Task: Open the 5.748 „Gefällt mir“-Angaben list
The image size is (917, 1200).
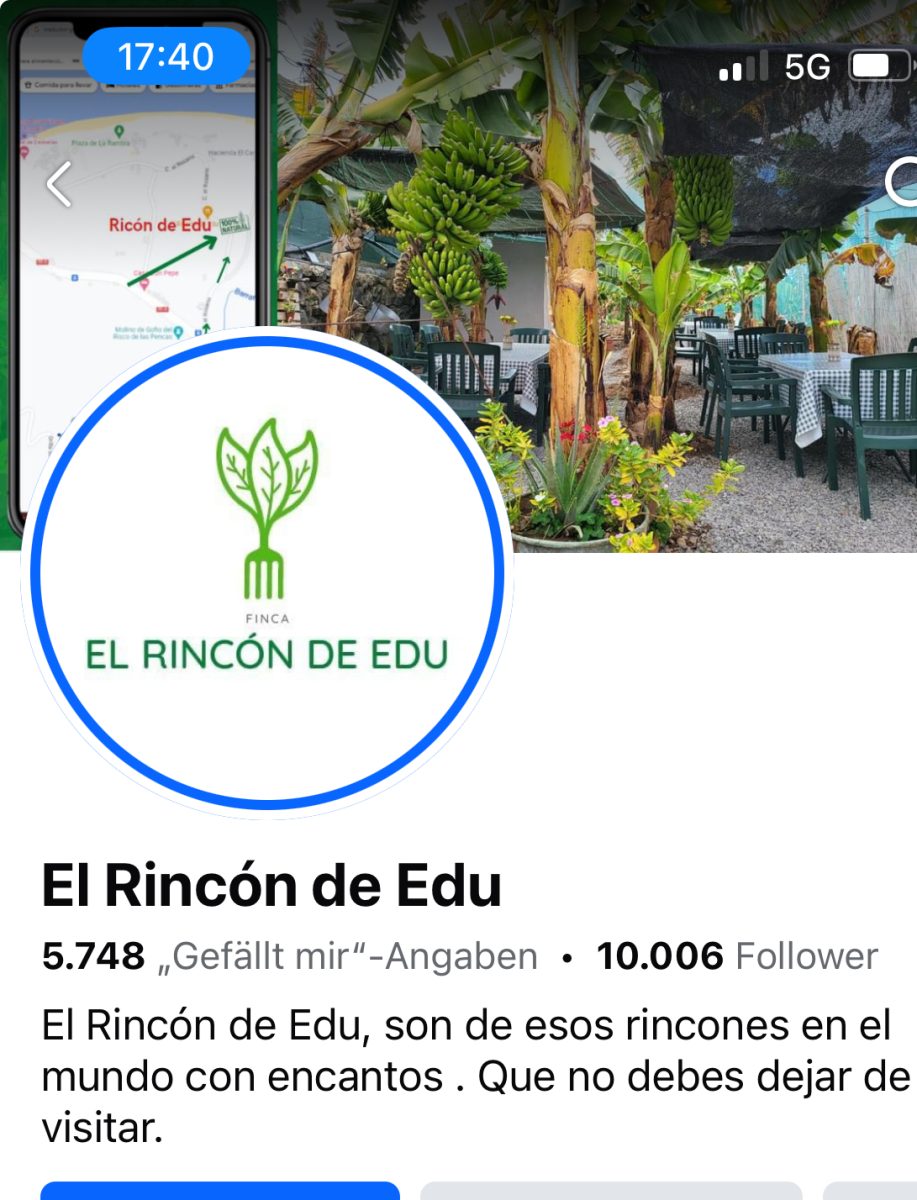Action: tap(290, 957)
